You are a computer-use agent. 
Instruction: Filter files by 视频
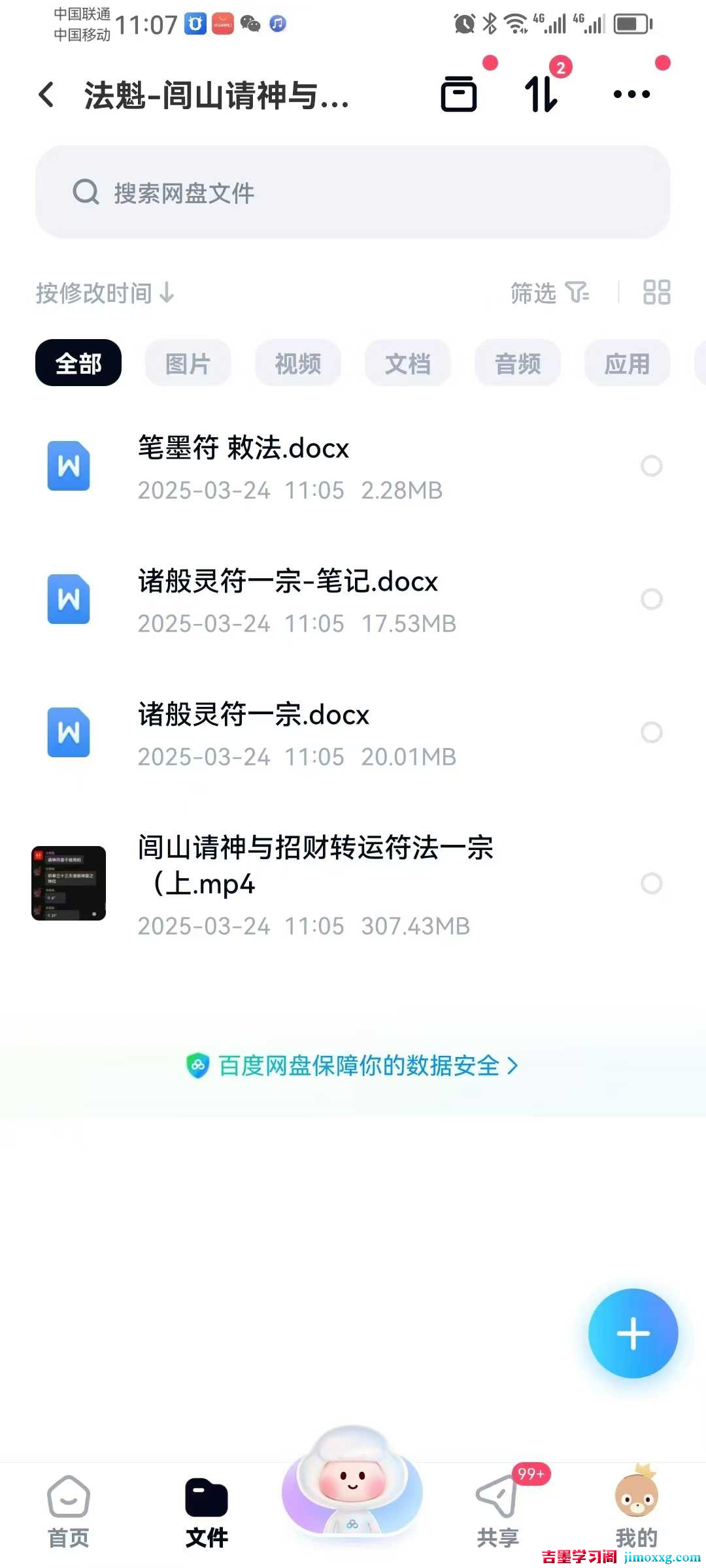point(298,363)
